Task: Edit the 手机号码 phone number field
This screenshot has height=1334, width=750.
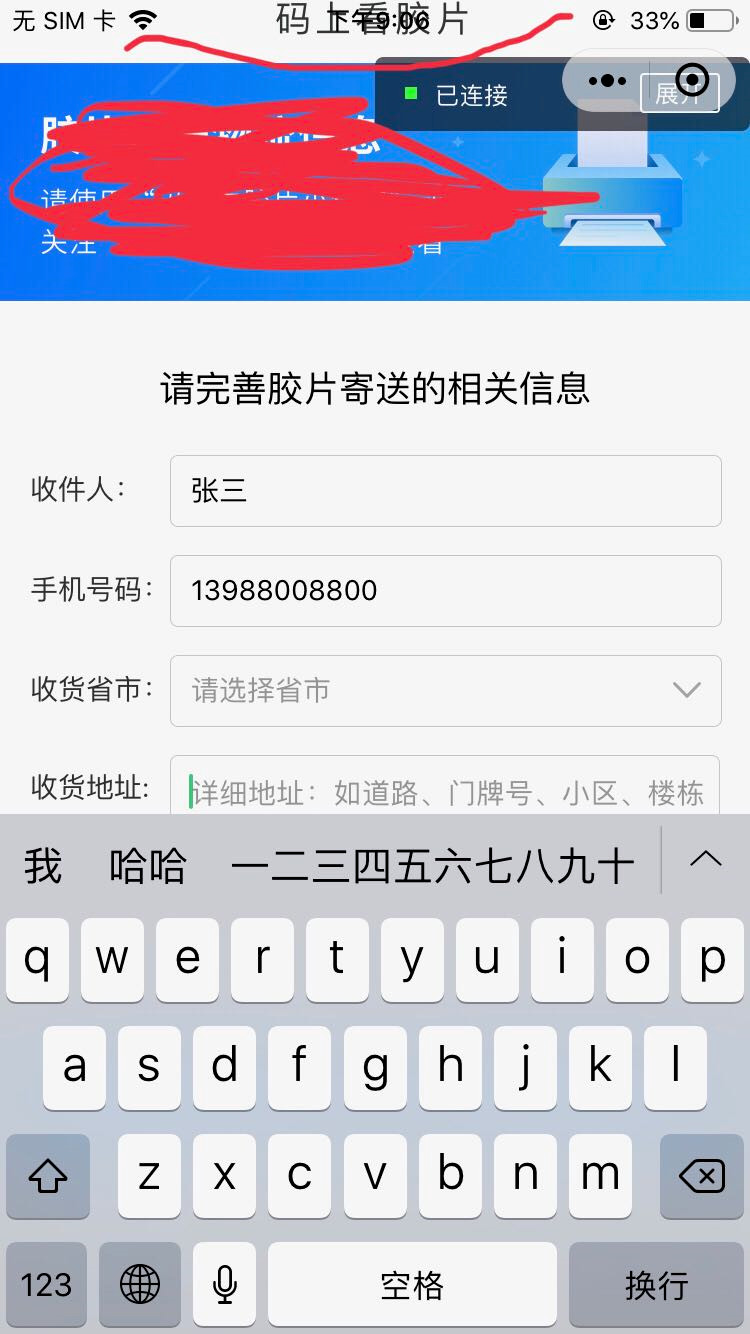Action: (445, 590)
